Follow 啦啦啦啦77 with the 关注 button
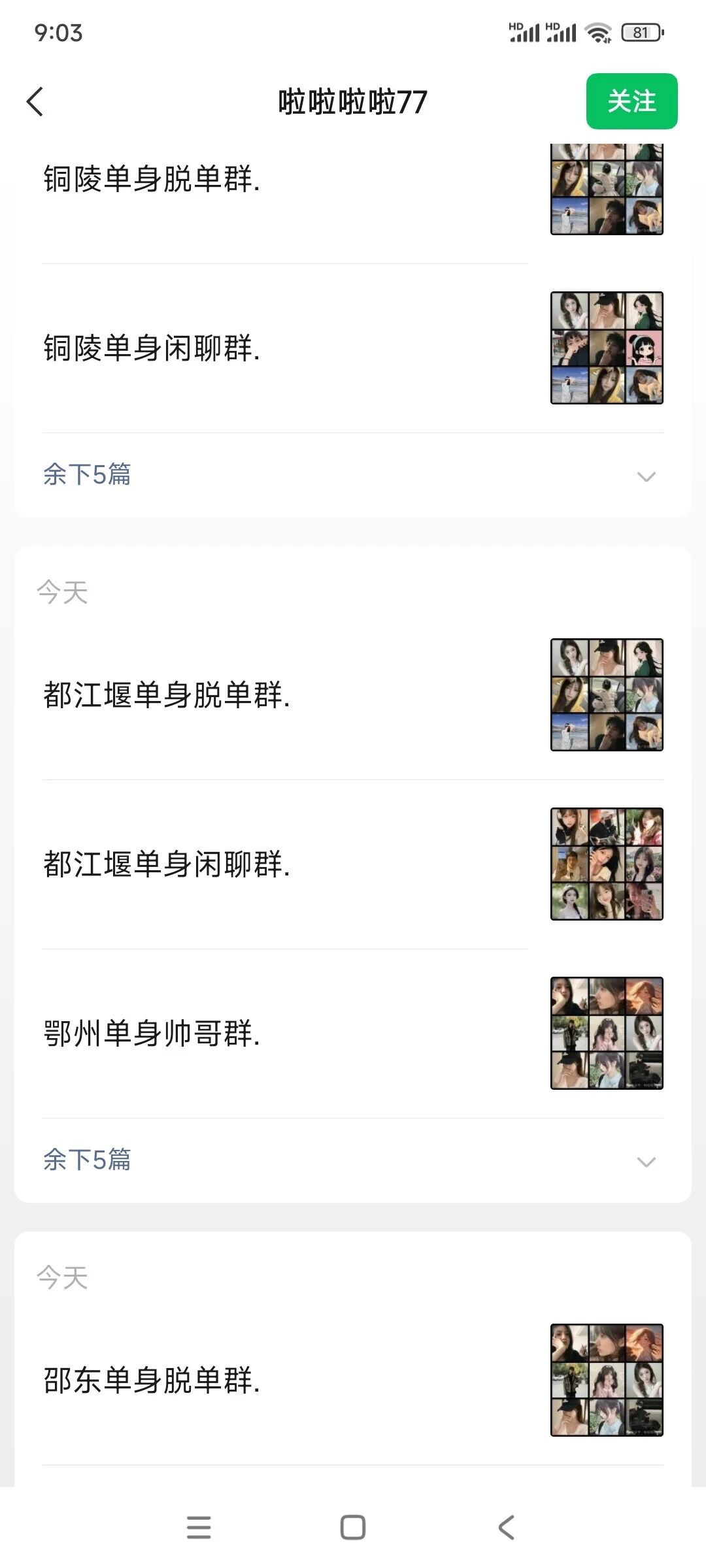706x1568 pixels. [631, 101]
